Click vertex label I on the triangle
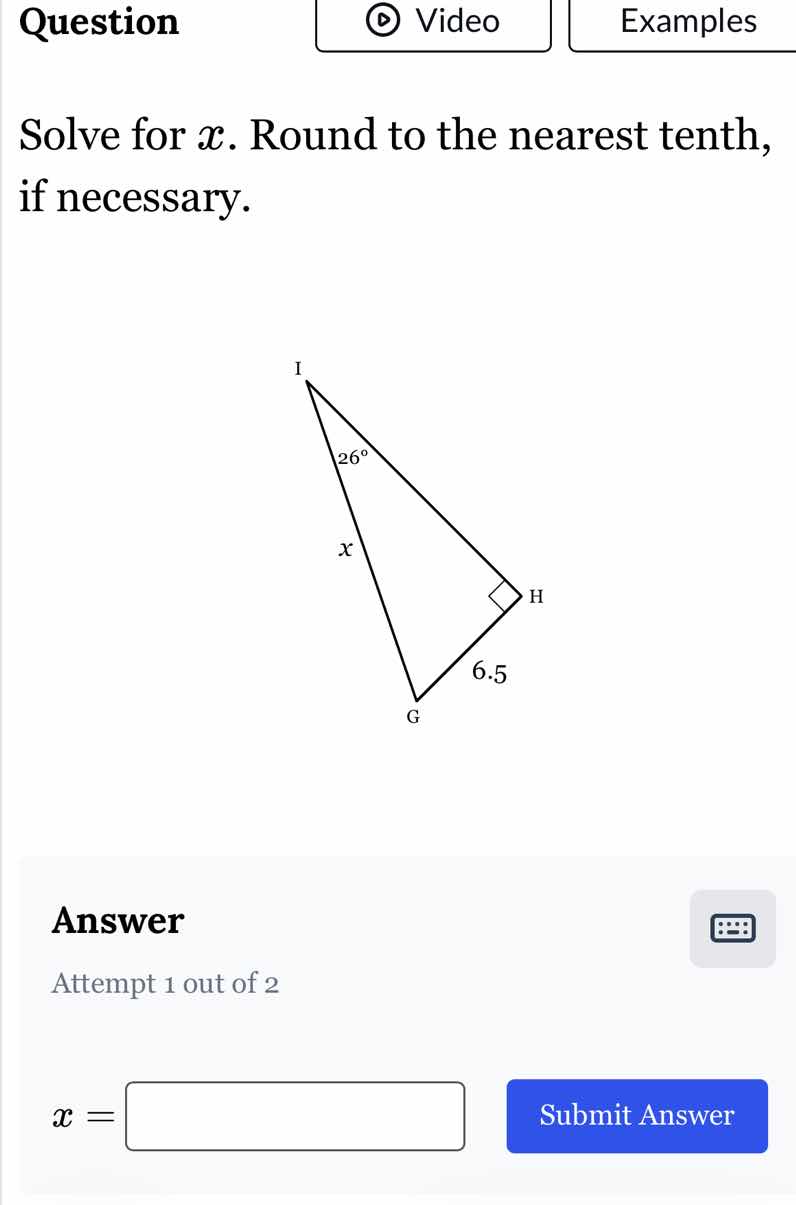Viewport: 796px width, 1205px height. [297, 368]
